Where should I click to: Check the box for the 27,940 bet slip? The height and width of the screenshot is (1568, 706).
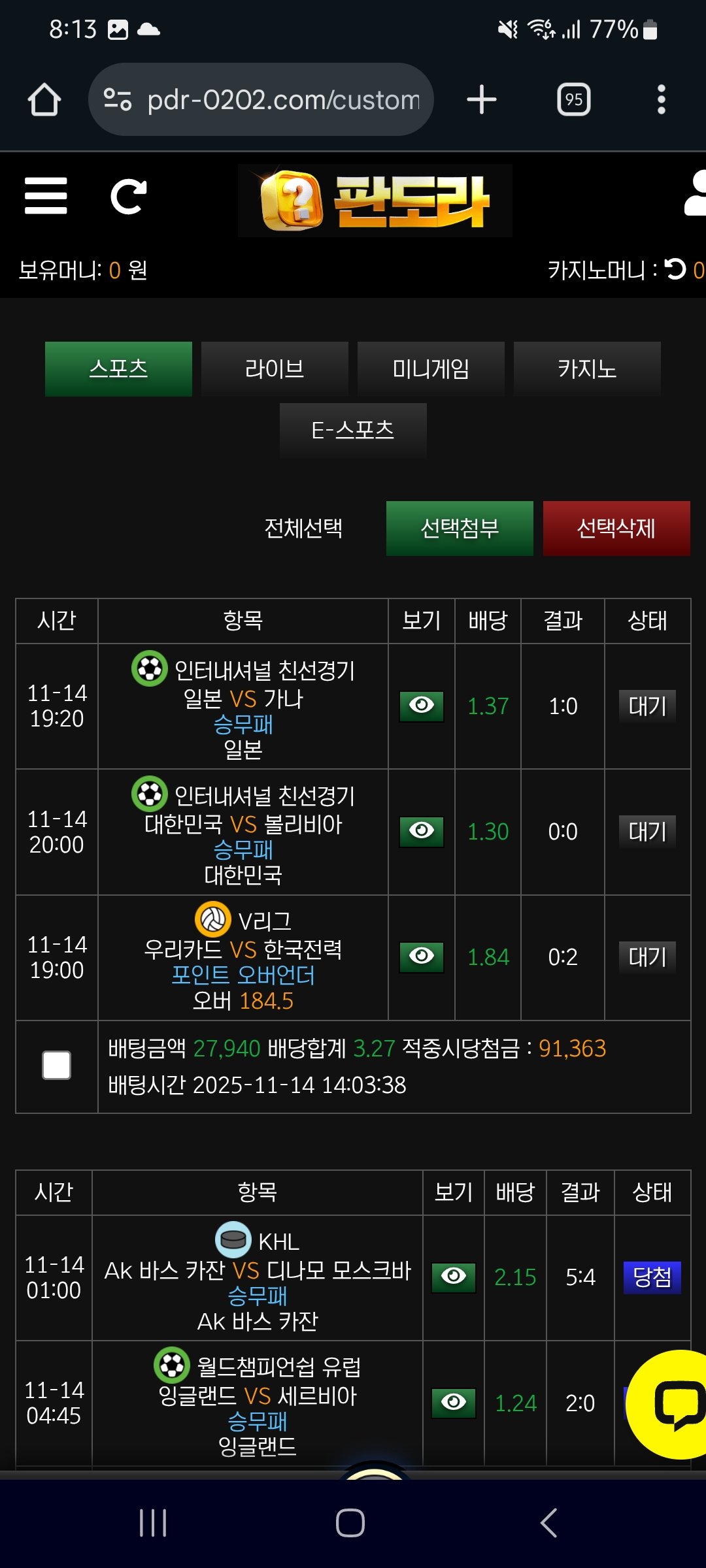[x=57, y=1066]
